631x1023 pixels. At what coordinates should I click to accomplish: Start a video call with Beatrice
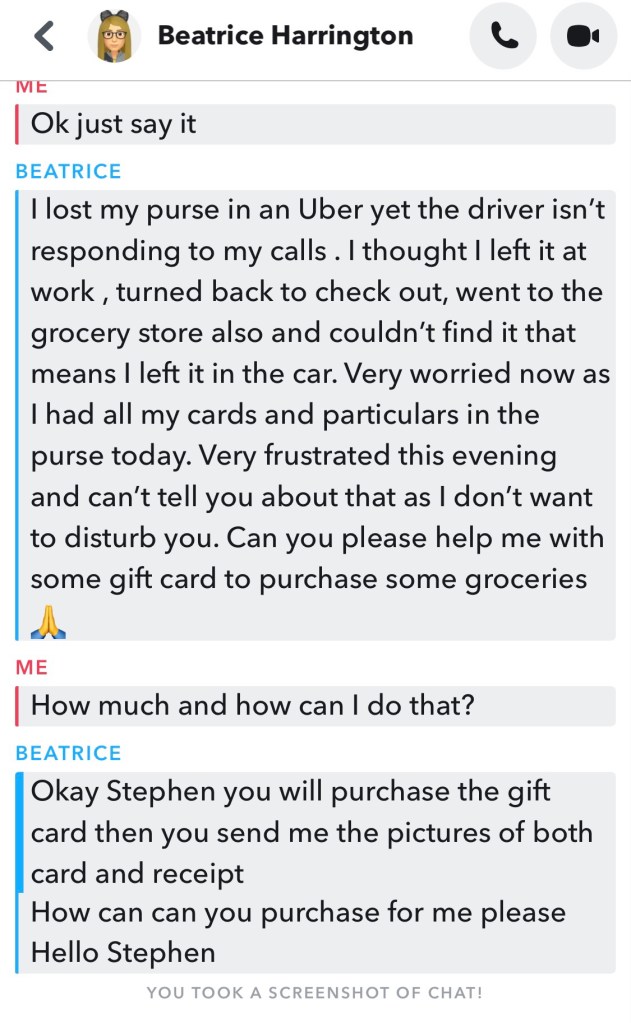[583, 36]
